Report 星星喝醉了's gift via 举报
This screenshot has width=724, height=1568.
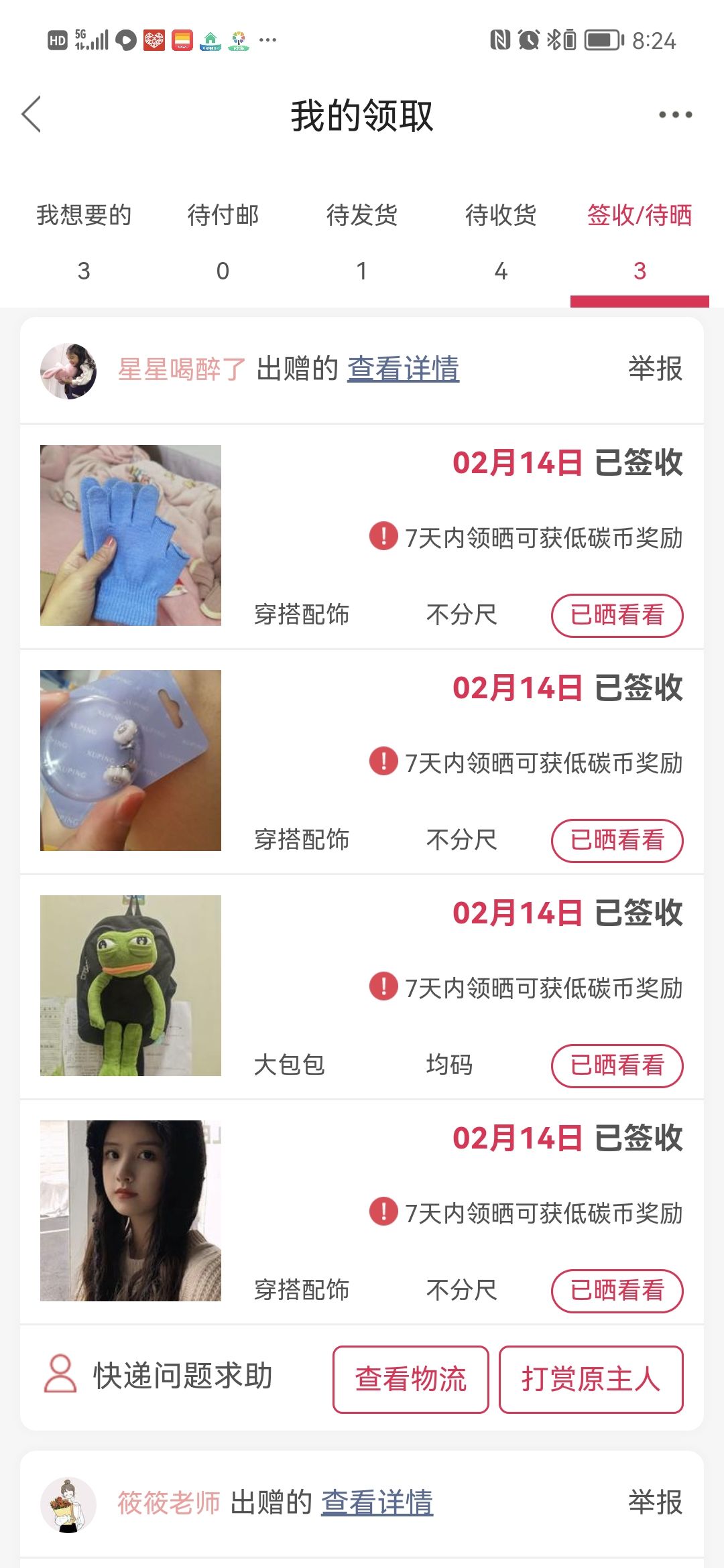tap(655, 369)
